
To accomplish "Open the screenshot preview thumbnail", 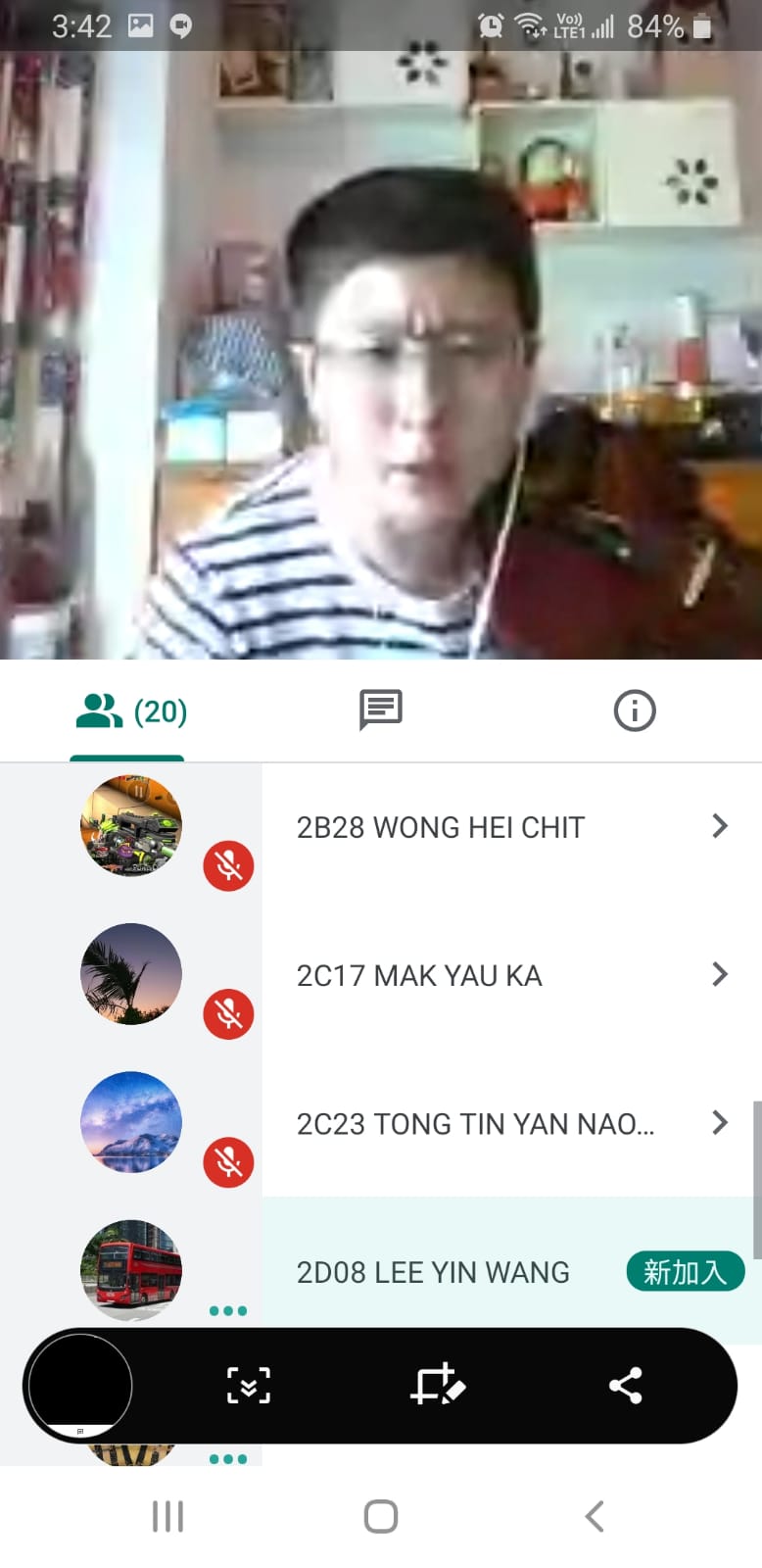I will 80,1385.
